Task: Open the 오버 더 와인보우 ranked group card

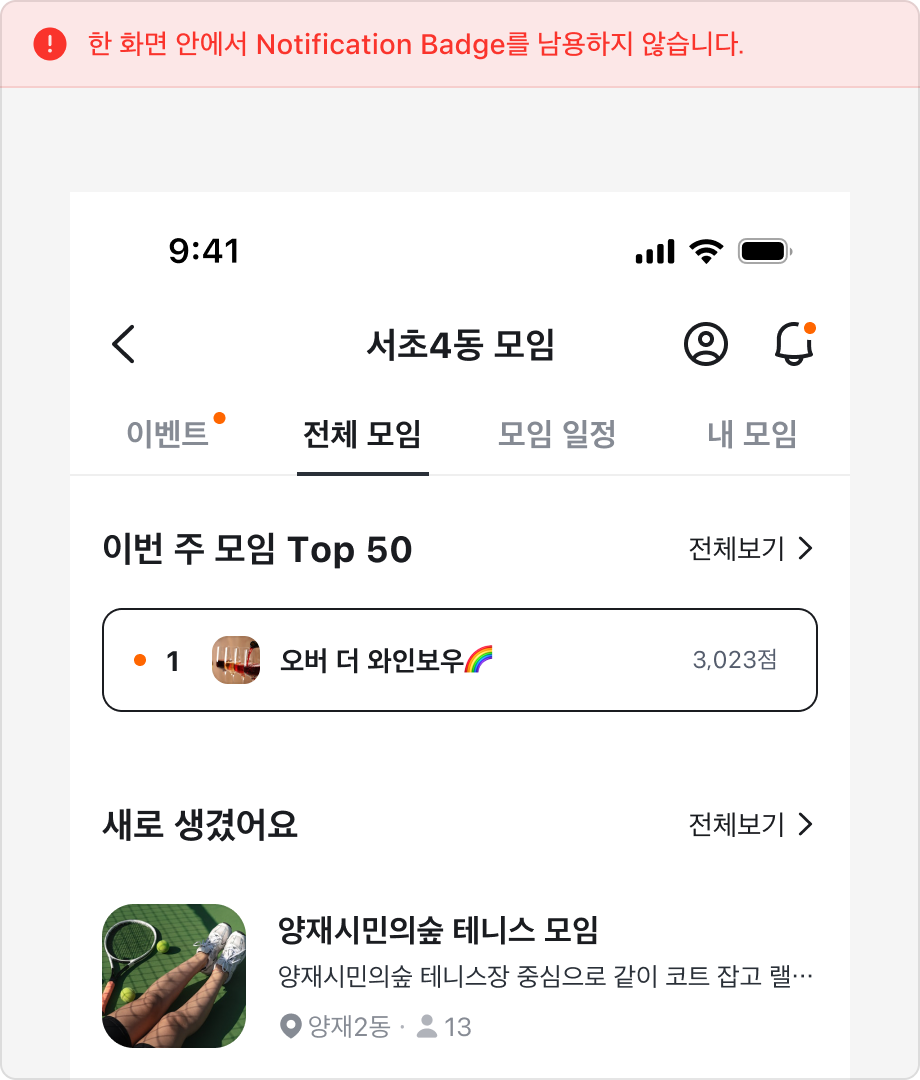Action: point(458,660)
